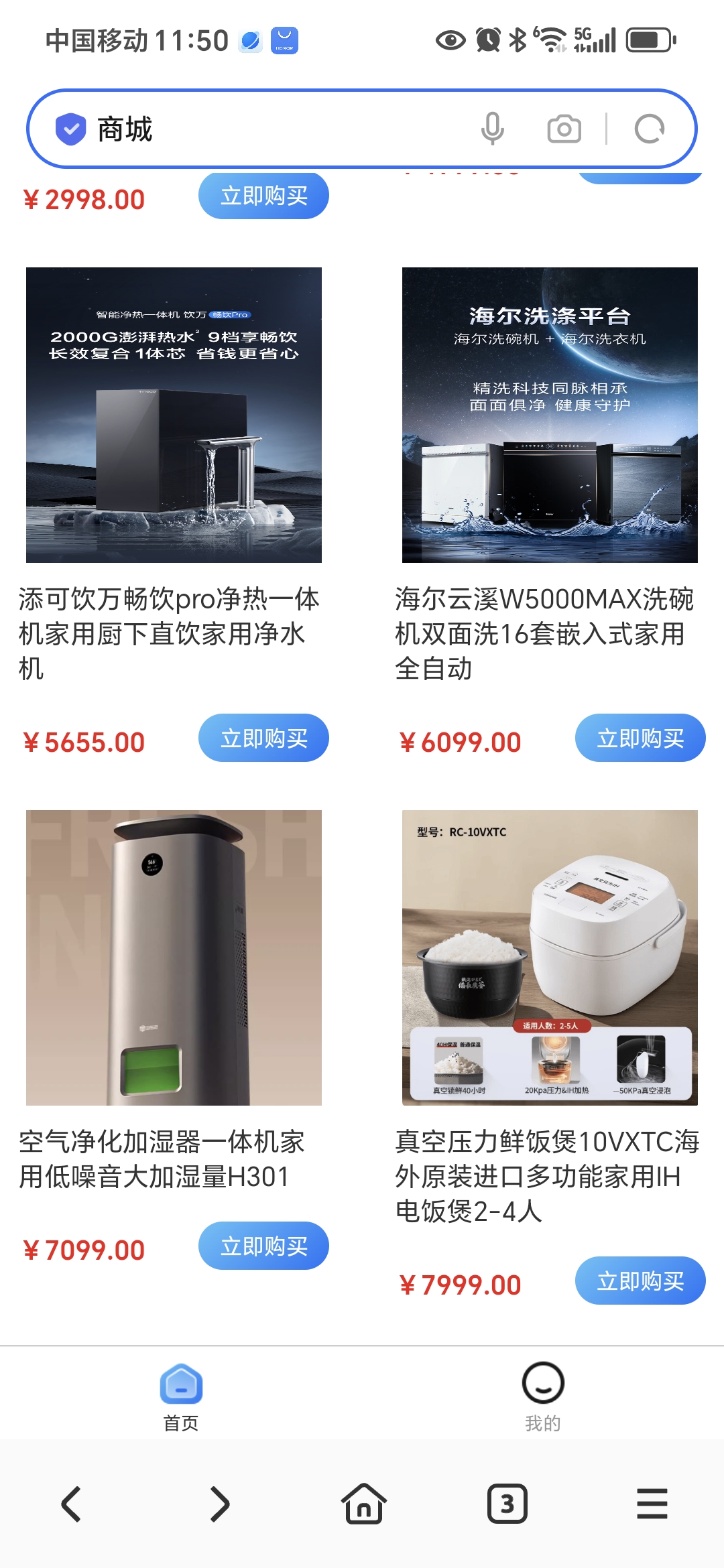
Task: Buy the ¥5655.00 water purifier now
Action: pyautogui.click(x=263, y=738)
